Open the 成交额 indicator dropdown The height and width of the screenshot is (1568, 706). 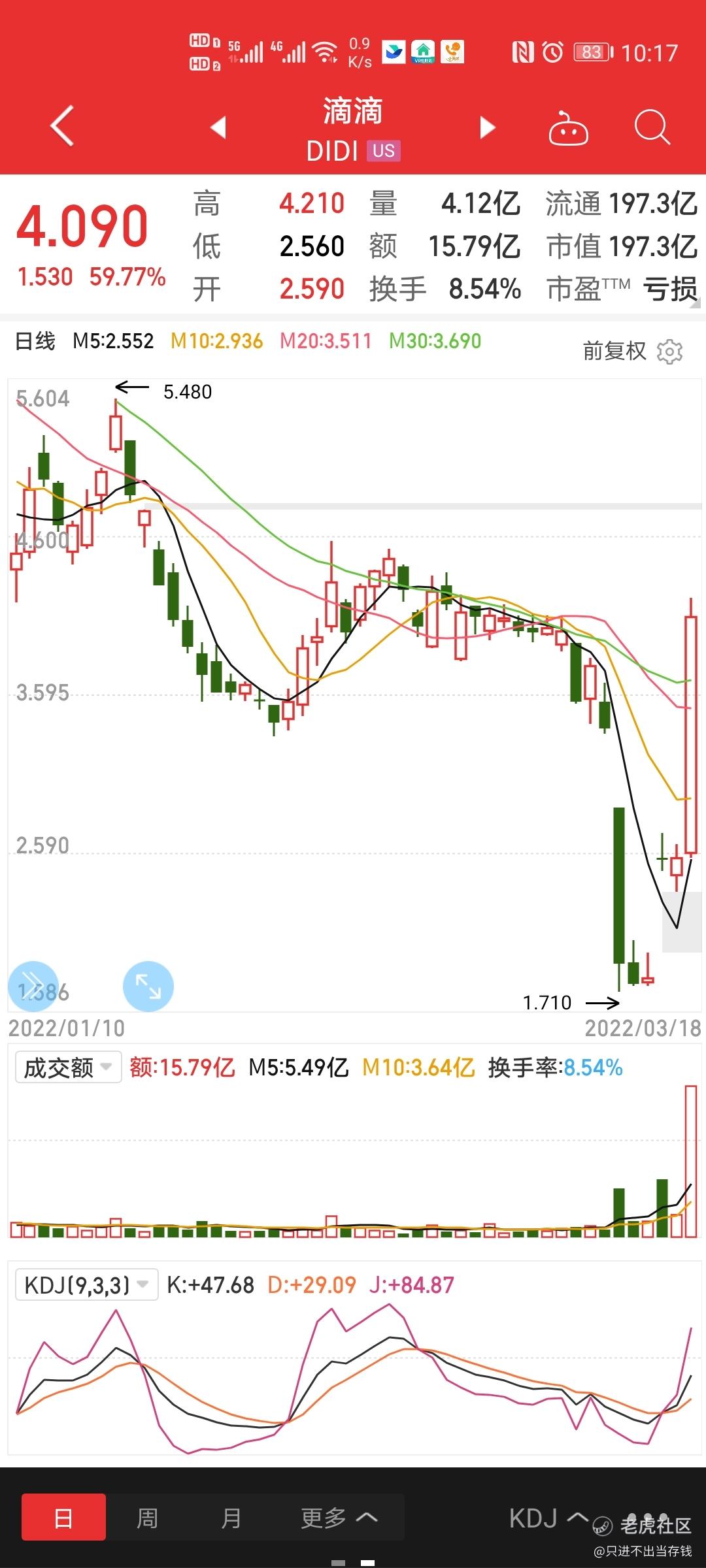[x=68, y=1068]
